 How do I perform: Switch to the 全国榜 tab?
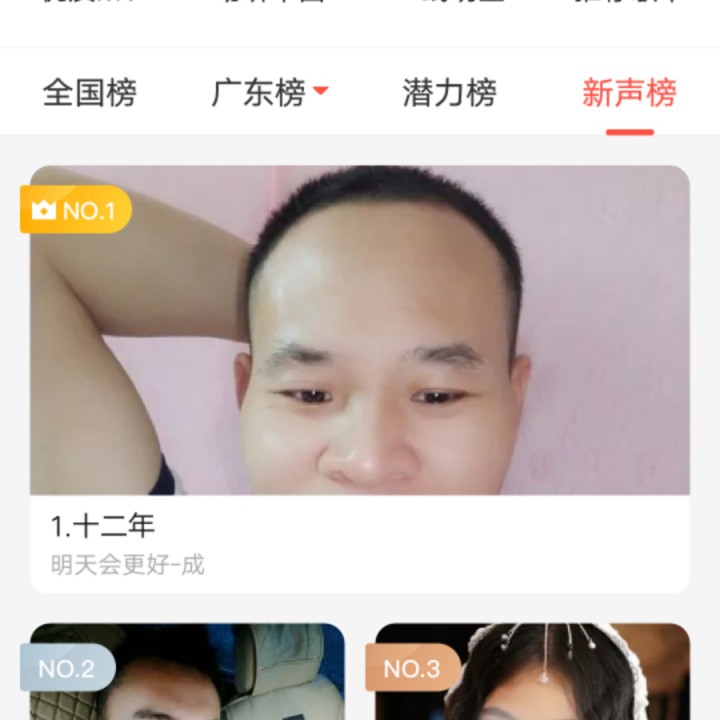[x=89, y=93]
